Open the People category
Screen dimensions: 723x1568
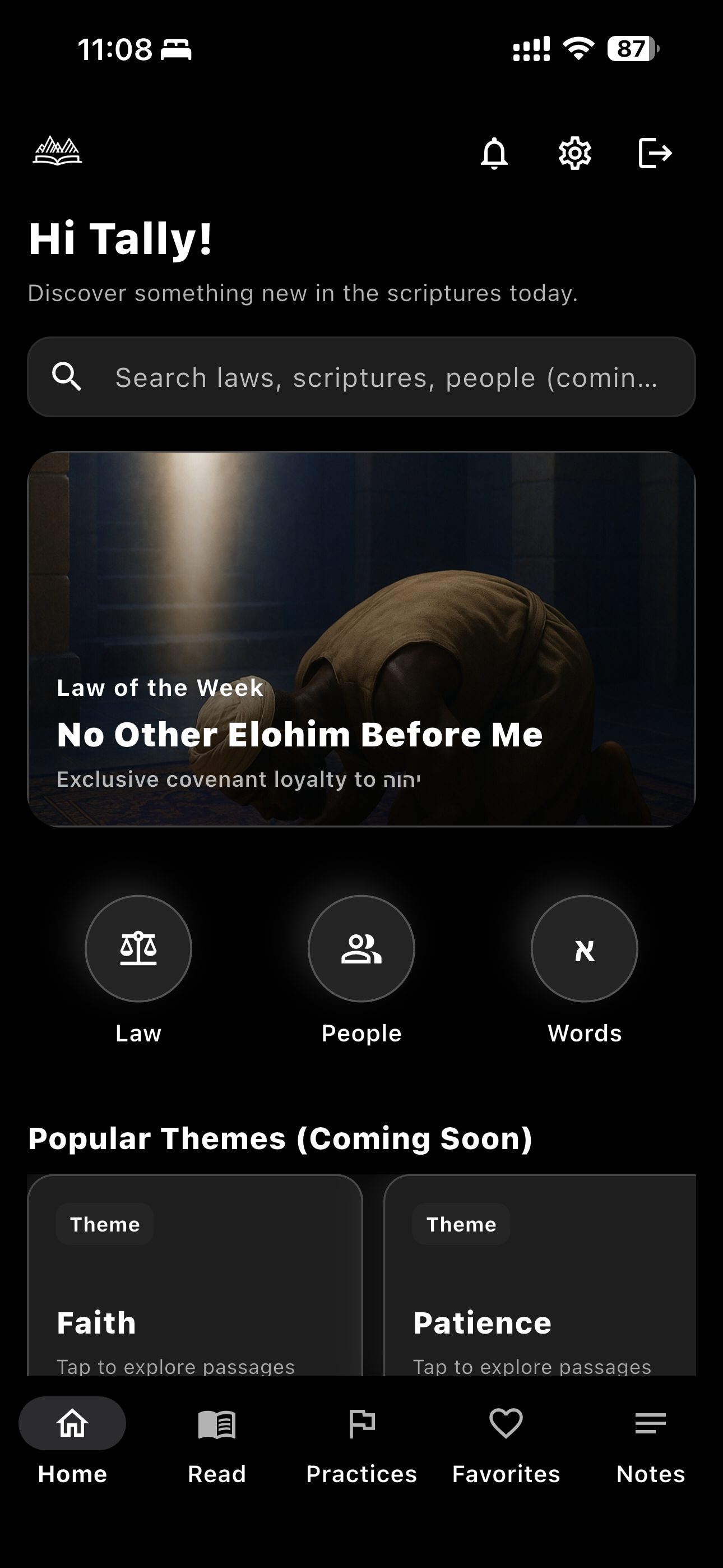[x=361, y=948]
